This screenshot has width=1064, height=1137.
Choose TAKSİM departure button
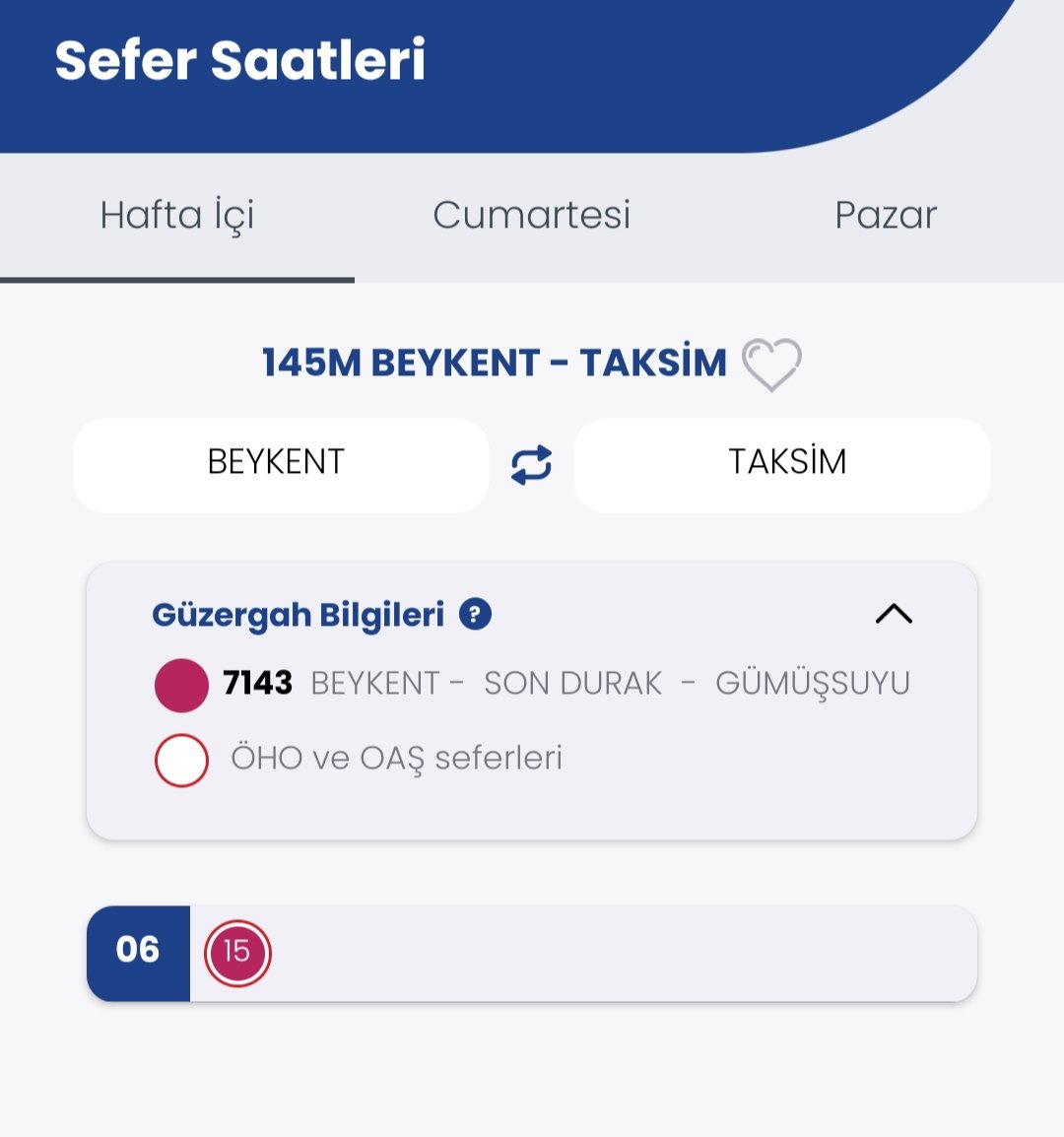pyautogui.click(x=782, y=464)
